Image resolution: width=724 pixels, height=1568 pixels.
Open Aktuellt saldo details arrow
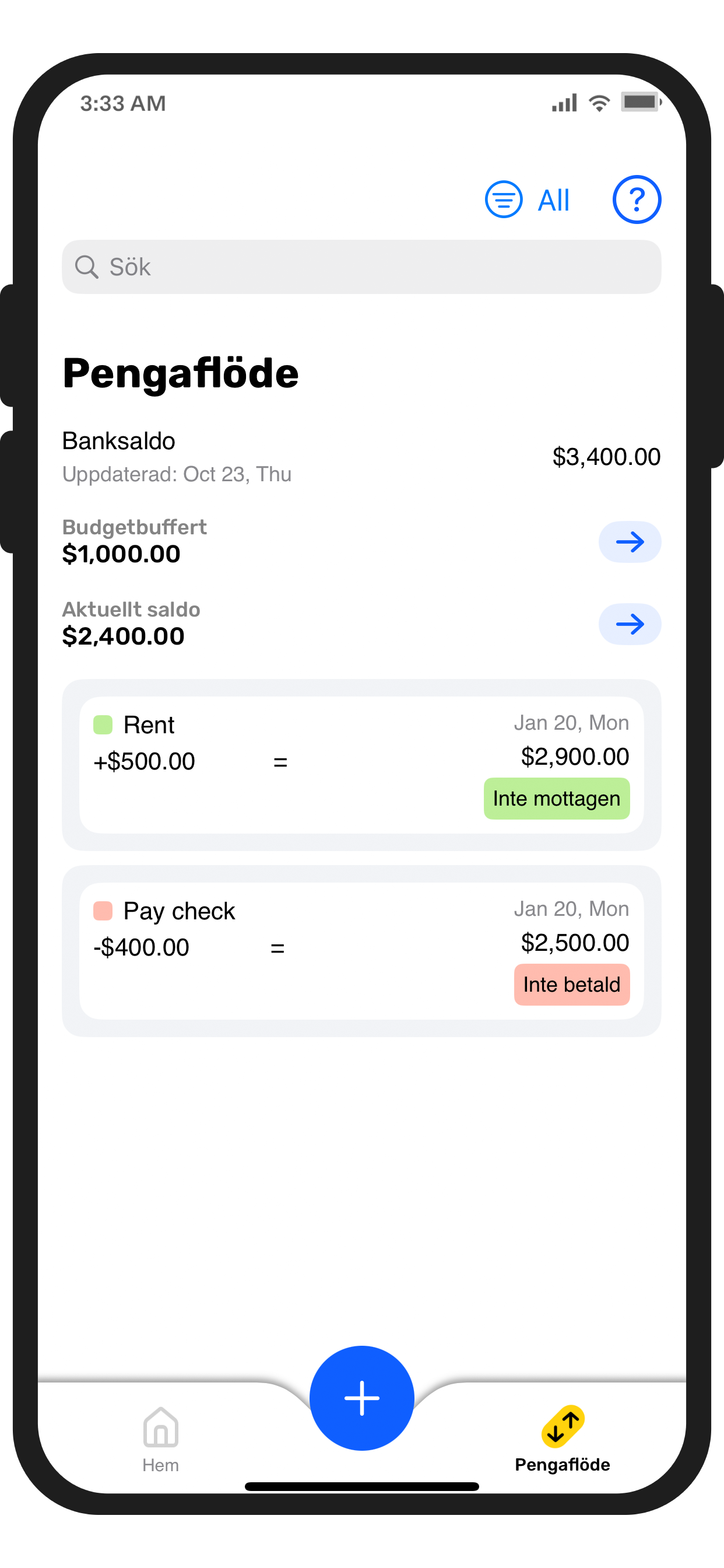[x=629, y=624]
